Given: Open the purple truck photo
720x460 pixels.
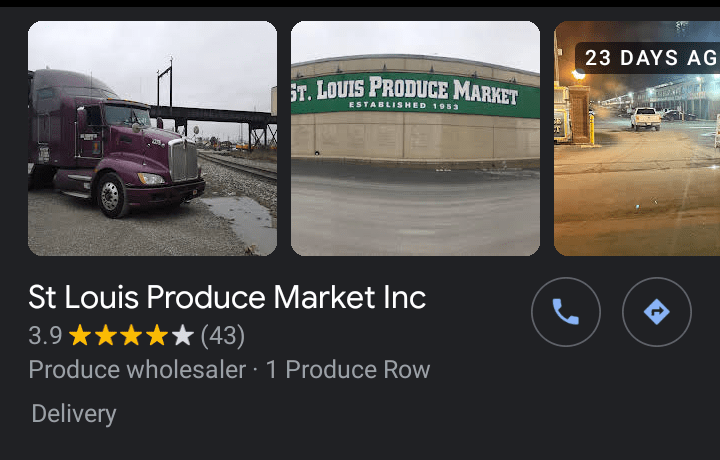Looking at the screenshot, I should [152, 138].
